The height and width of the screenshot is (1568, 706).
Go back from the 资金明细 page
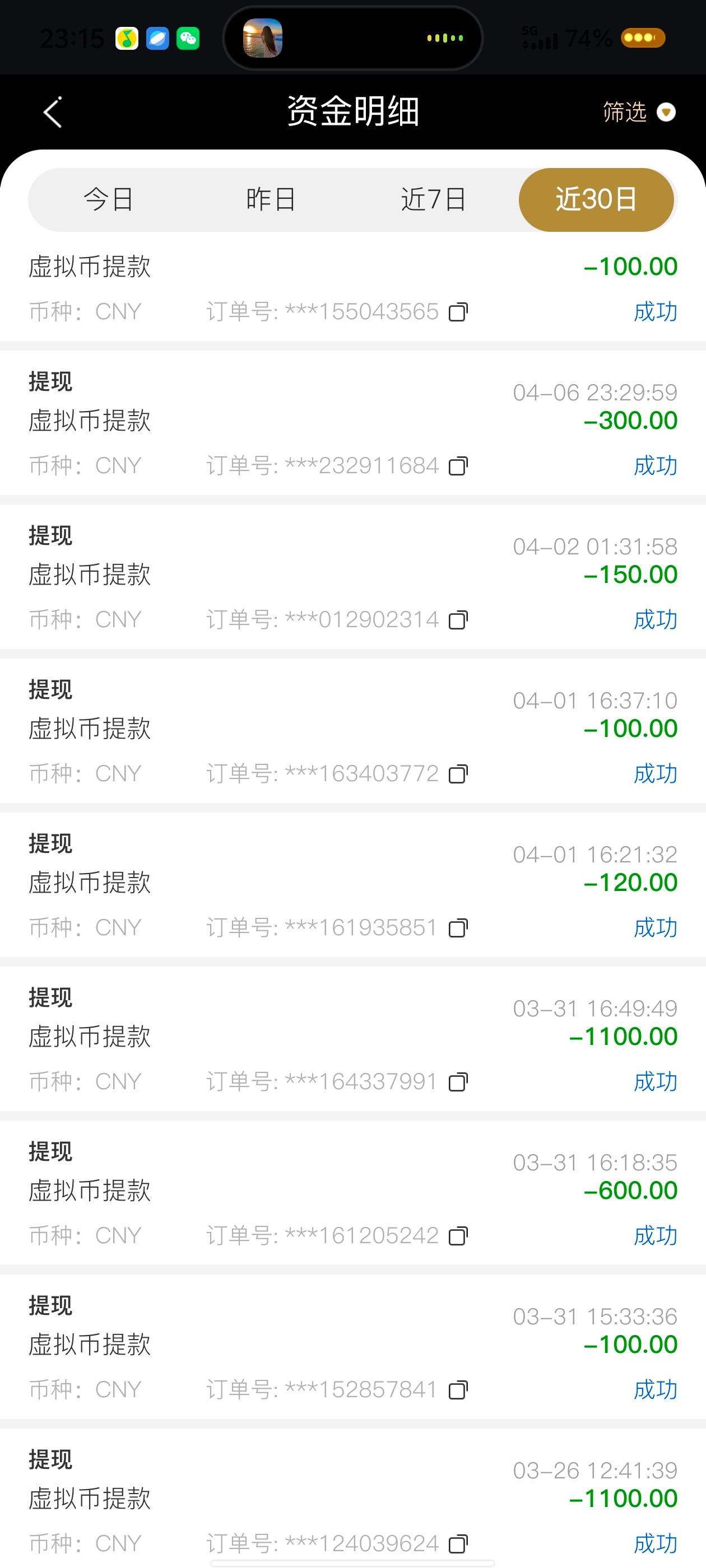[53, 113]
